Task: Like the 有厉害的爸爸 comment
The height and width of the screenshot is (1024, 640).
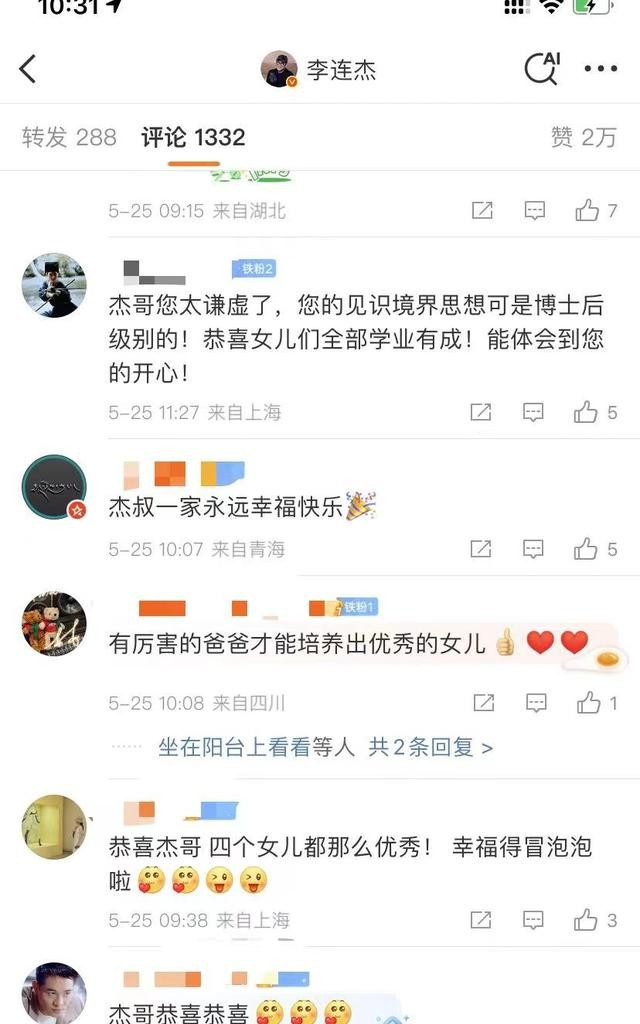Action: click(x=588, y=704)
